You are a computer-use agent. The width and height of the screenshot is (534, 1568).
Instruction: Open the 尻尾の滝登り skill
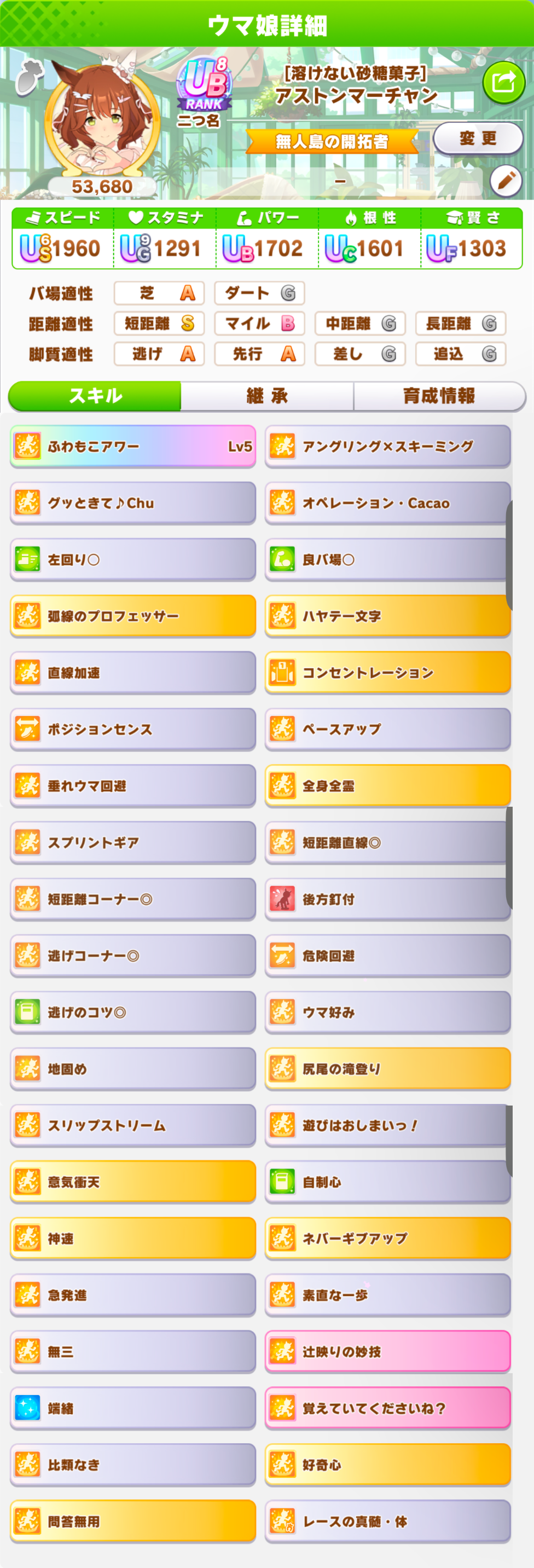[387, 1069]
